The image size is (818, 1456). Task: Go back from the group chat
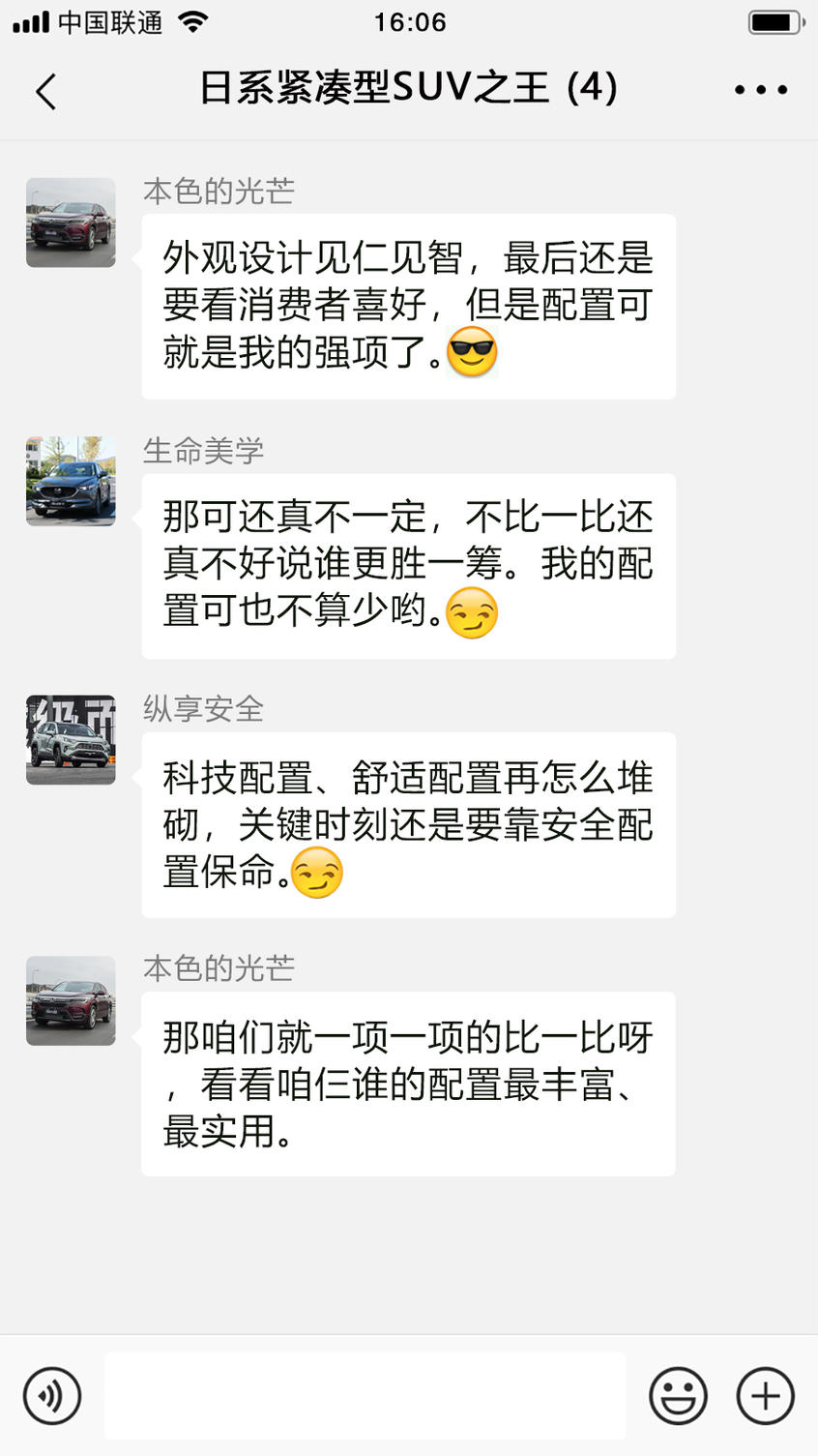(45, 91)
